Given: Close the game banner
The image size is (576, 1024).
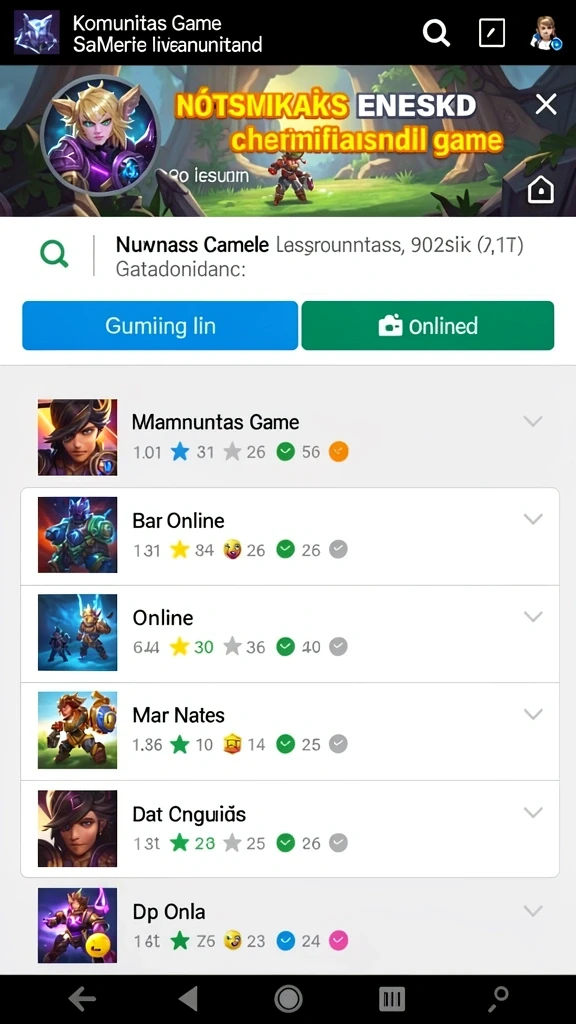Looking at the screenshot, I should tap(546, 104).
